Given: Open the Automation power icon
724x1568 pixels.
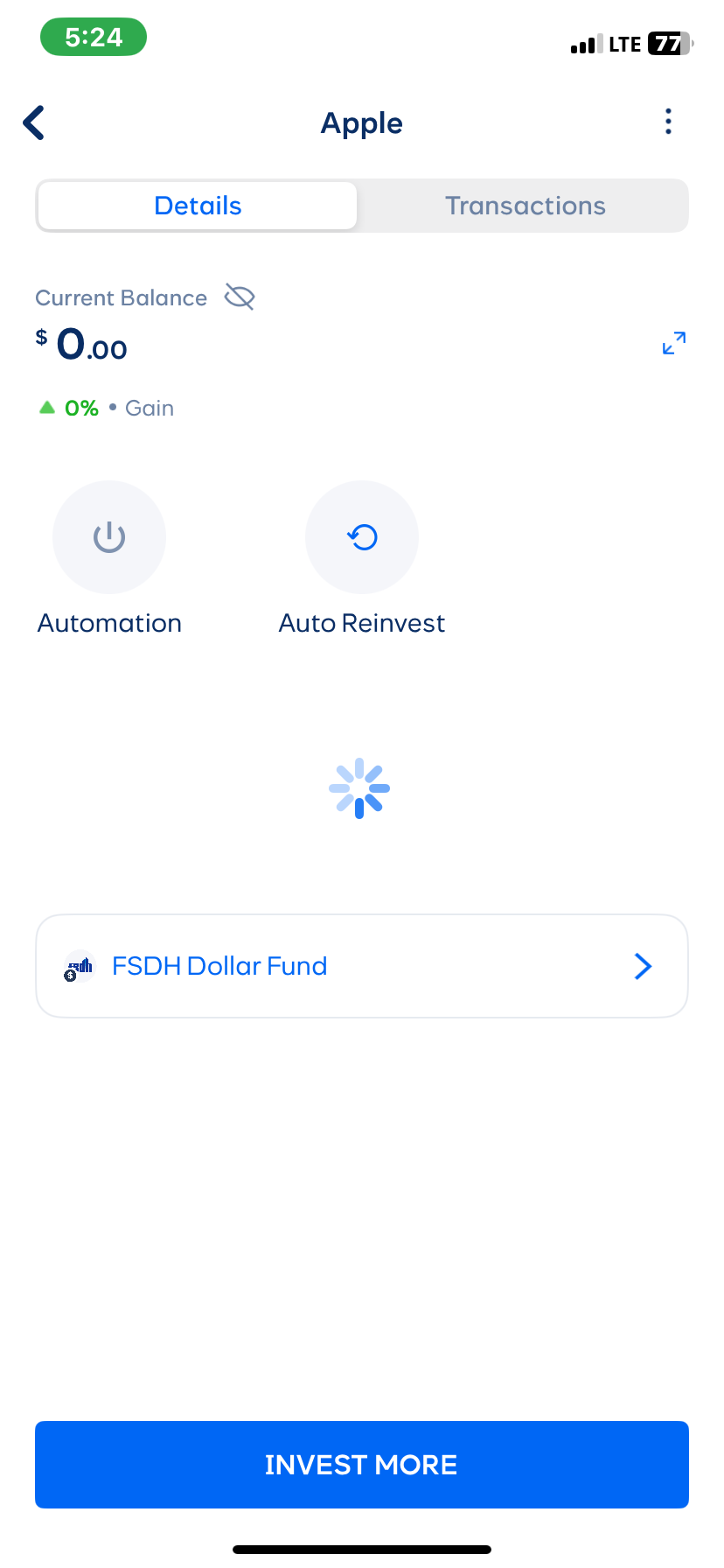Looking at the screenshot, I should tap(109, 537).
